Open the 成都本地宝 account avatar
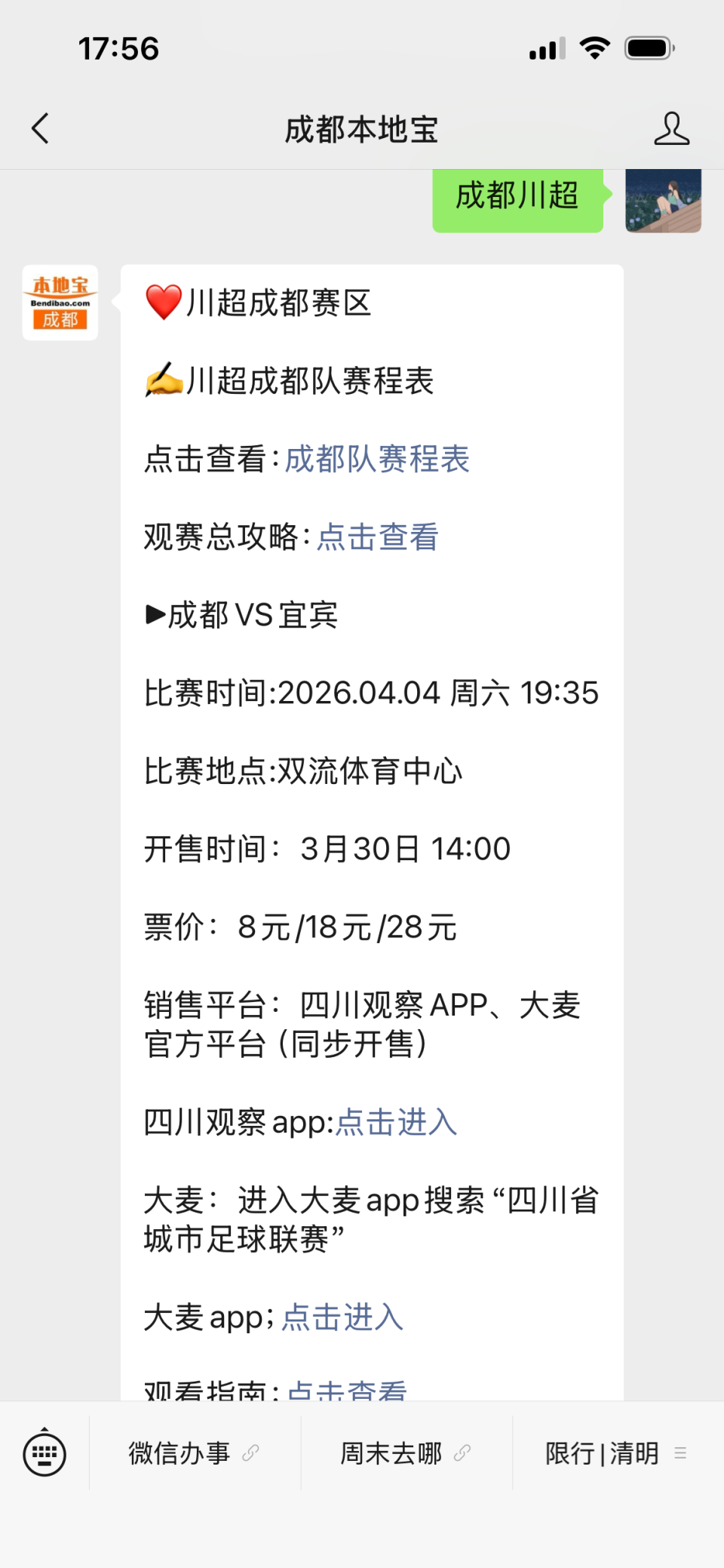 pos(60,300)
